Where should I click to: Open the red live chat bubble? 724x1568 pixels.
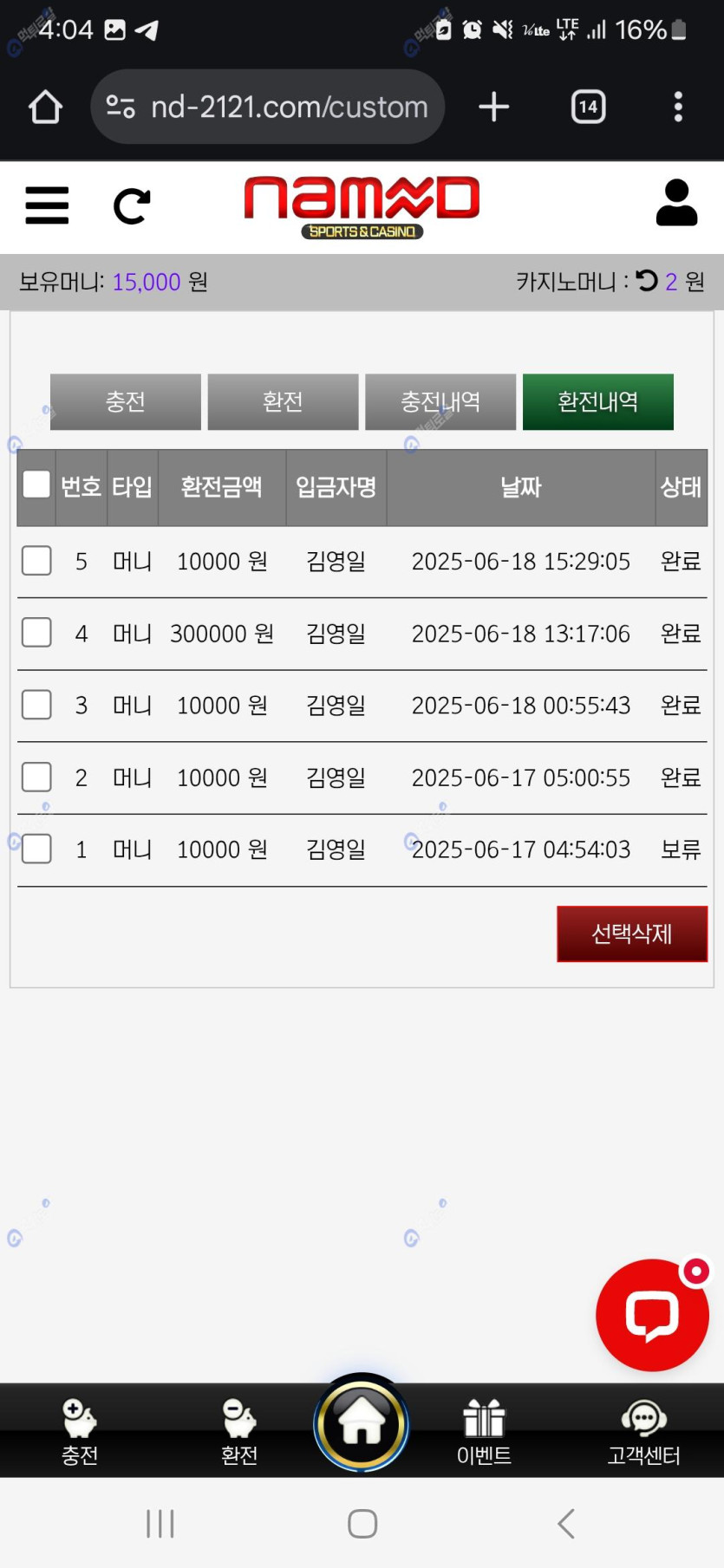point(652,1315)
